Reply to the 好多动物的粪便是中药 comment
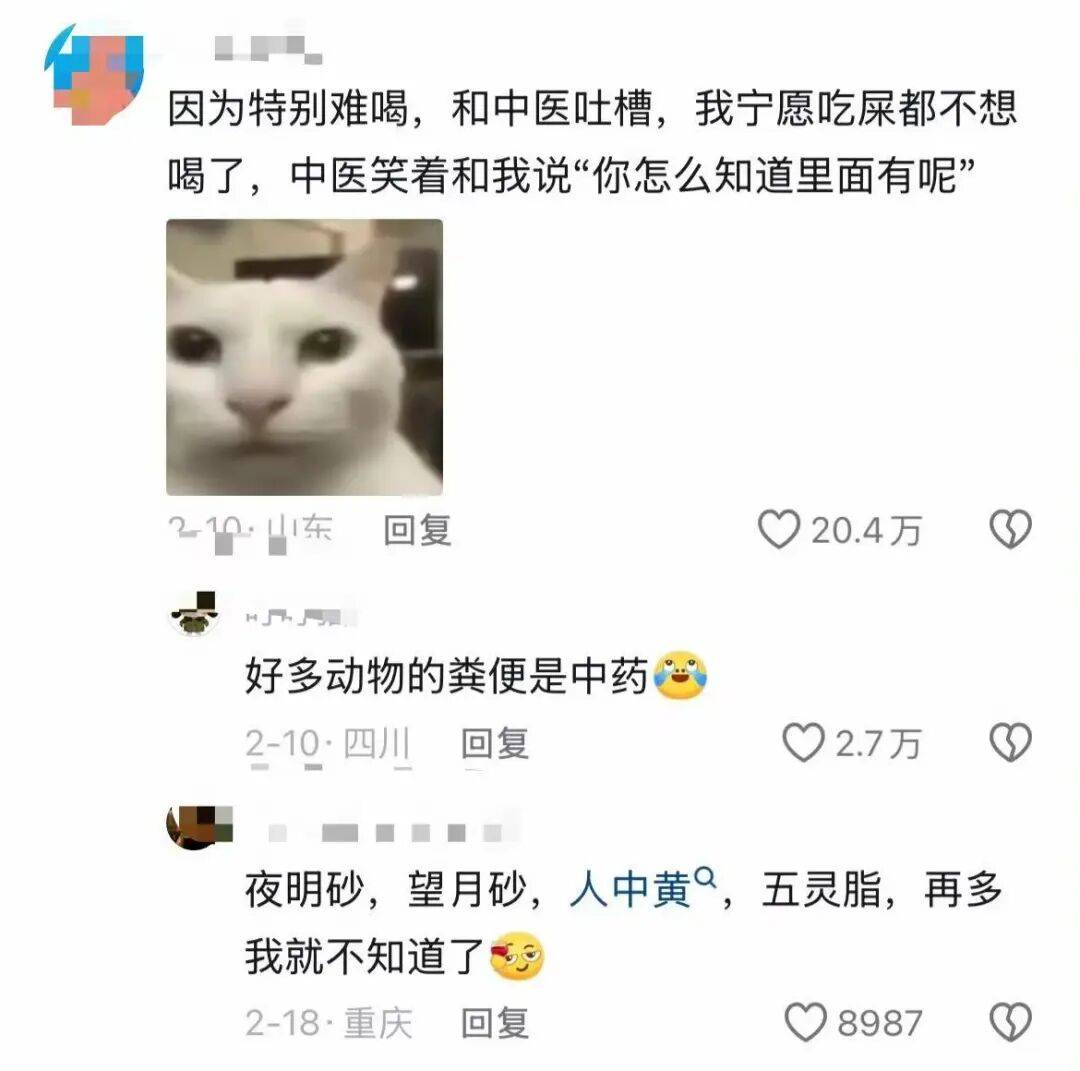1080x1071 pixels. [x=494, y=743]
